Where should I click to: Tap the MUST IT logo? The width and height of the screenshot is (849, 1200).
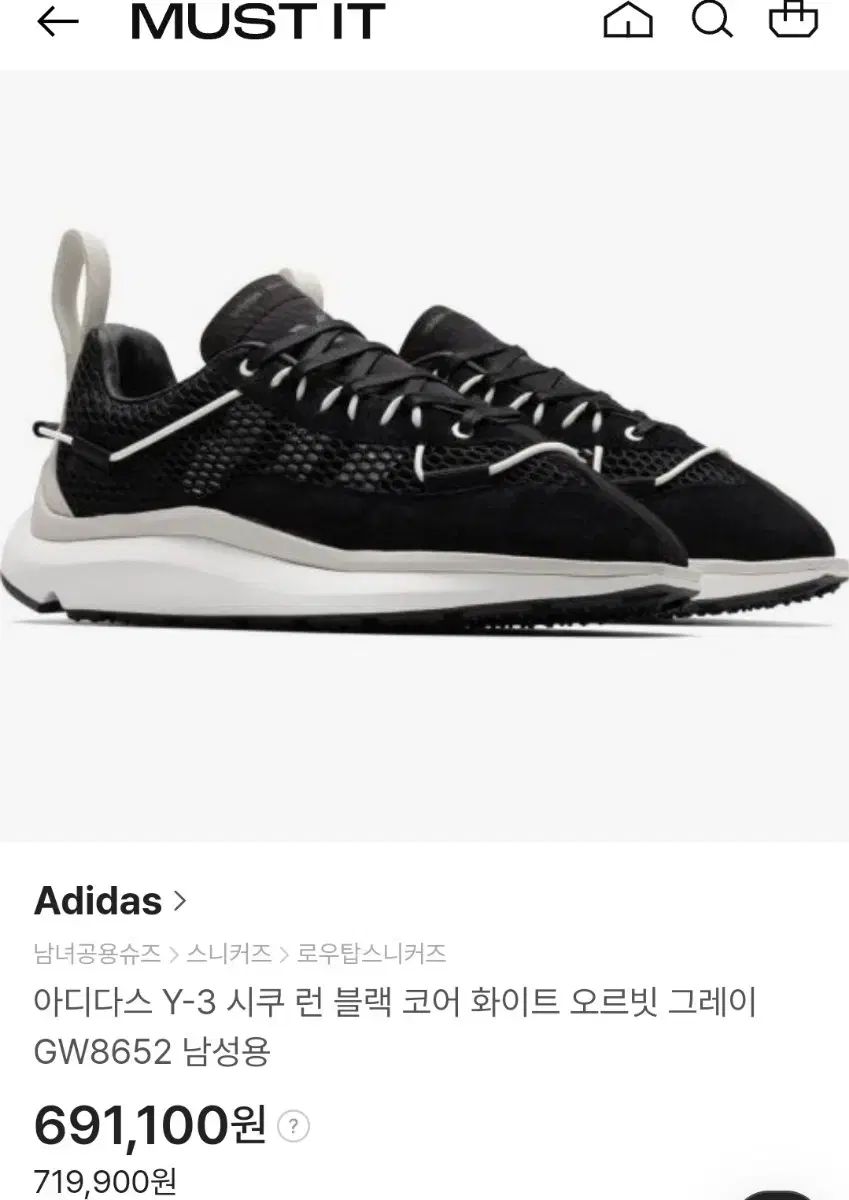258,21
